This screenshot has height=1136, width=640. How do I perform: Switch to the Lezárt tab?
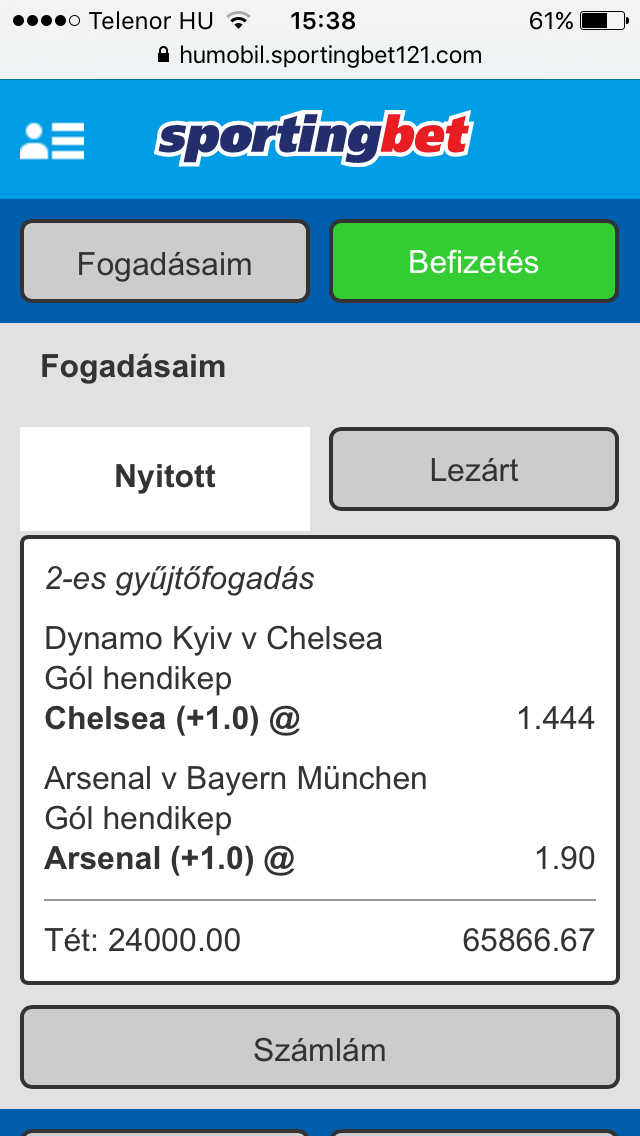click(x=474, y=470)
